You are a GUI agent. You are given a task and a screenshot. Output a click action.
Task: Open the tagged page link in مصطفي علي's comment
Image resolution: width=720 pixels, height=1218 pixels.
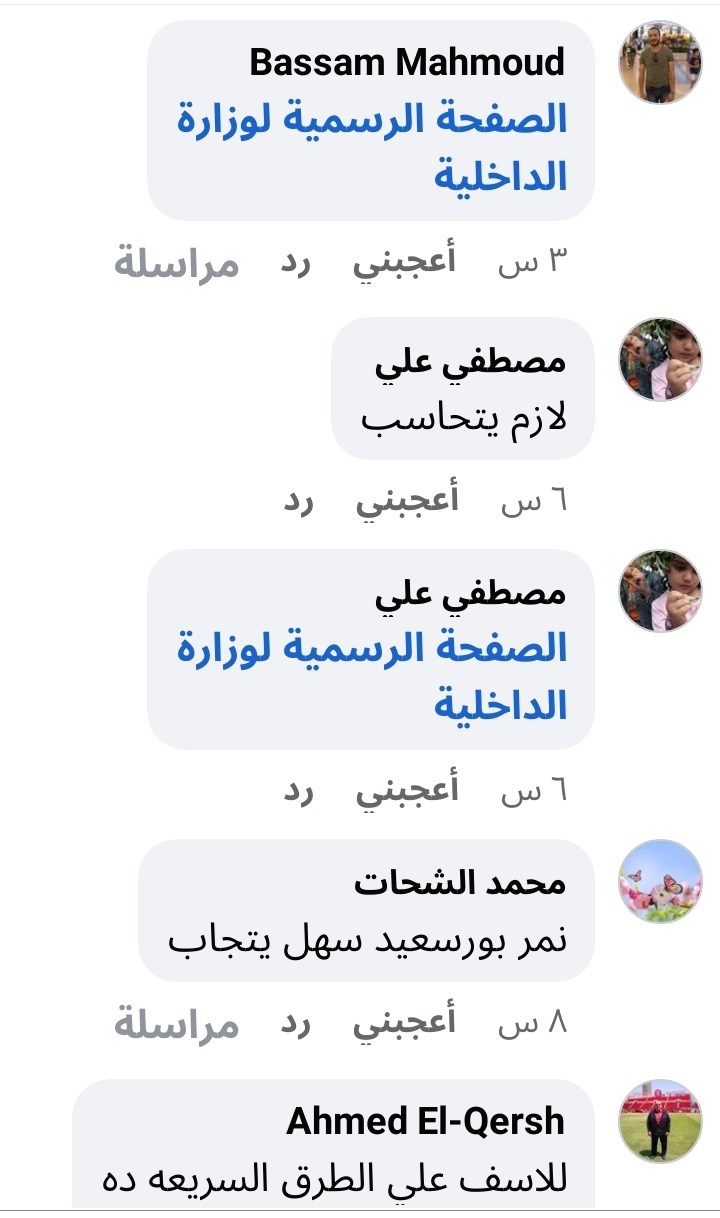pos(372,676)
